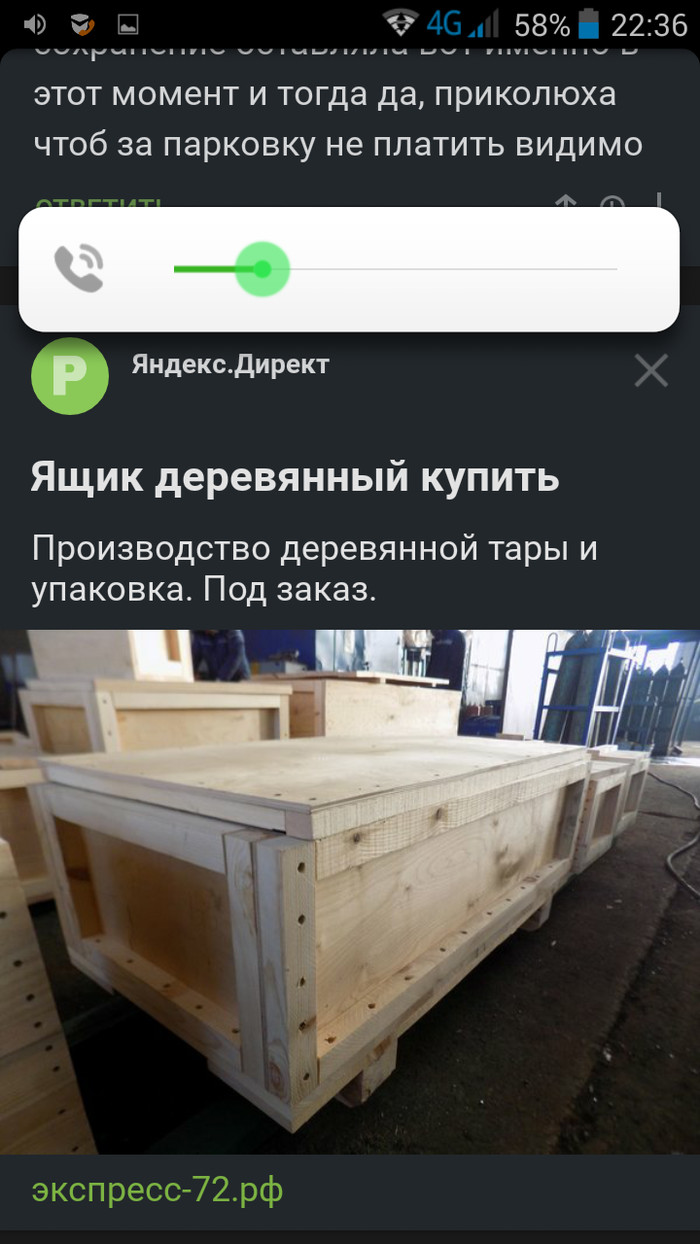Open the экспресс-72.рф link

(x=157, y=1190)
